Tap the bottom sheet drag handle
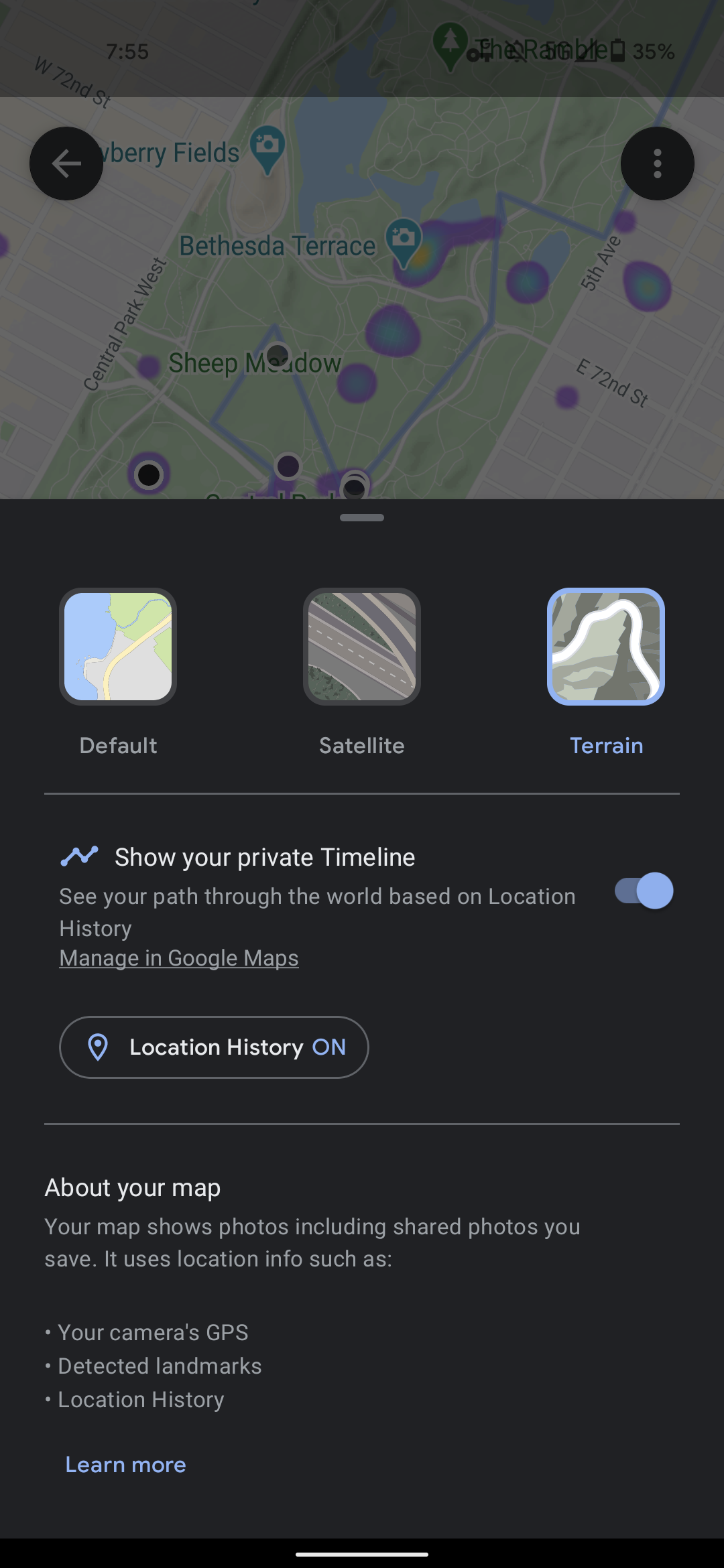This screenshot has width=724, height=1568. pos(362,517)
